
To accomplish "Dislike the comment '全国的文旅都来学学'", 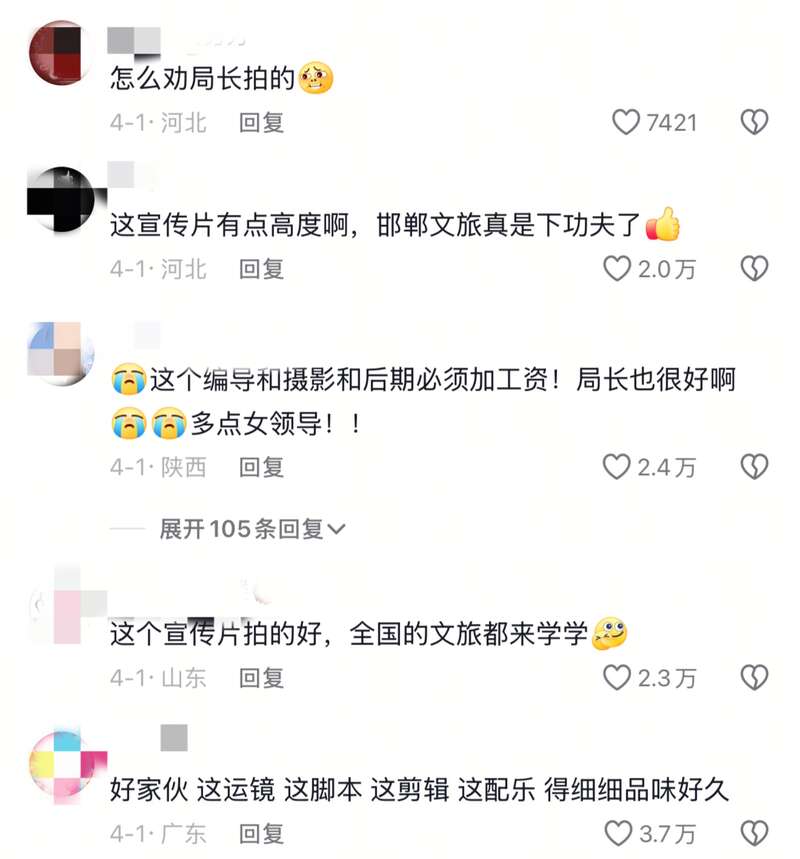I will 753,677.
